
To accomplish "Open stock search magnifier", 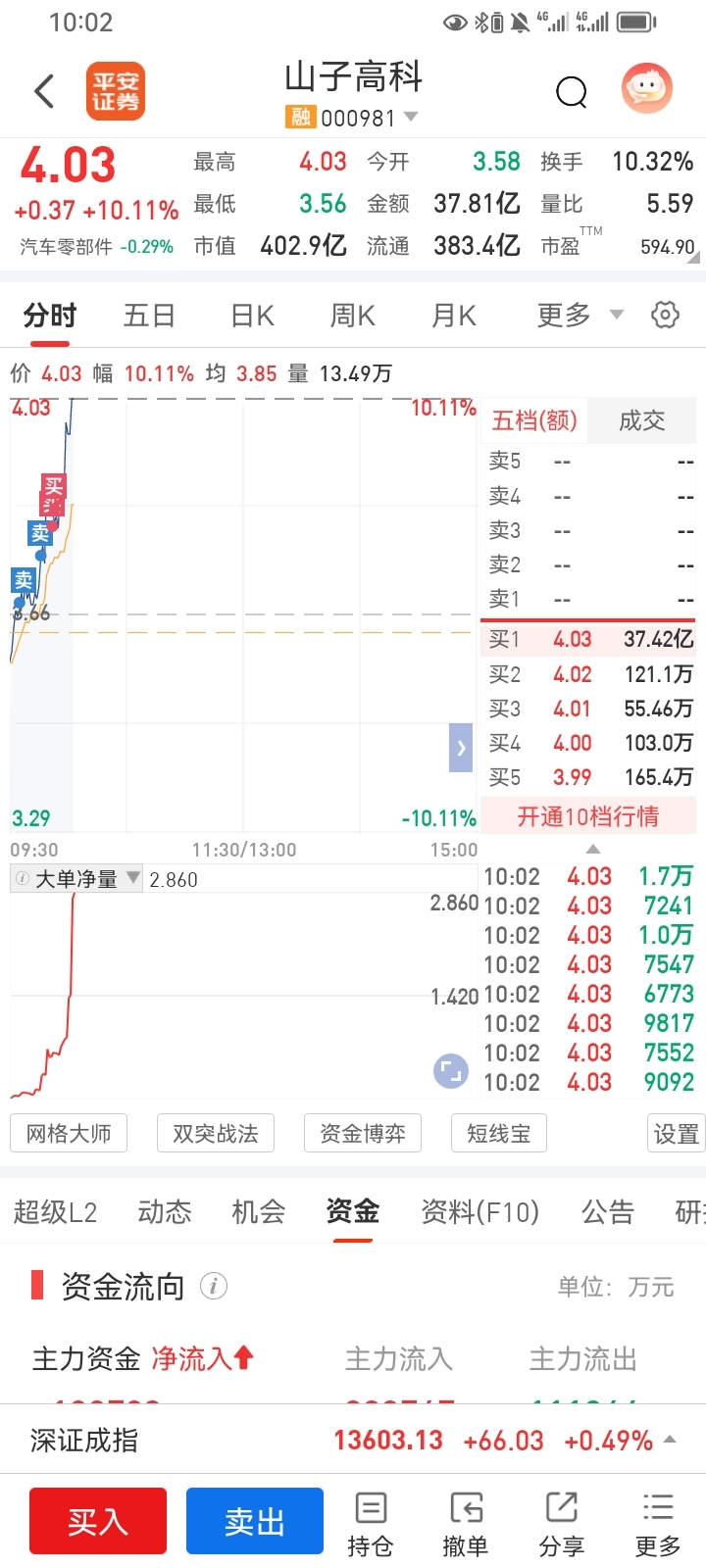I will (571, 92).
